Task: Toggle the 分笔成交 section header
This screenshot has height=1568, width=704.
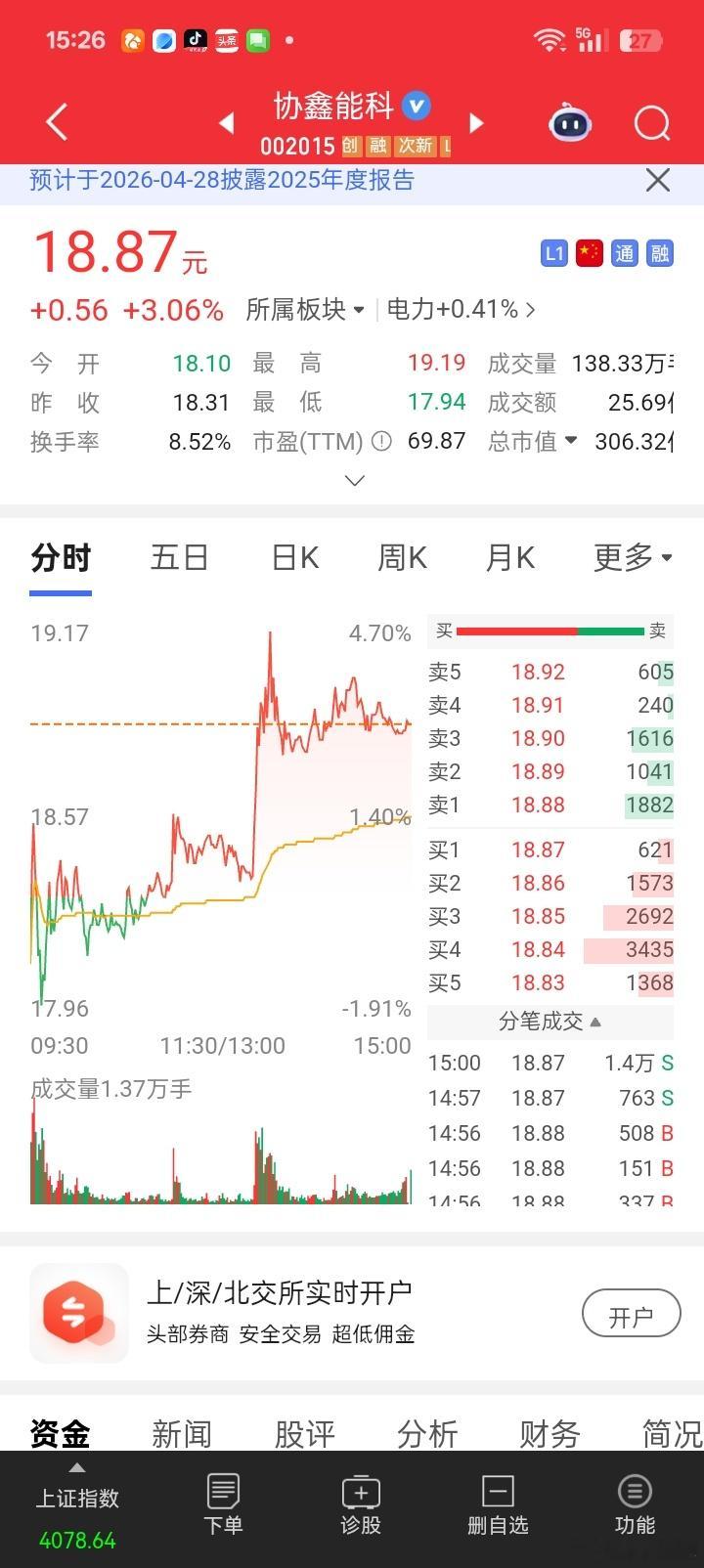Action: [x=550, y=1022]
